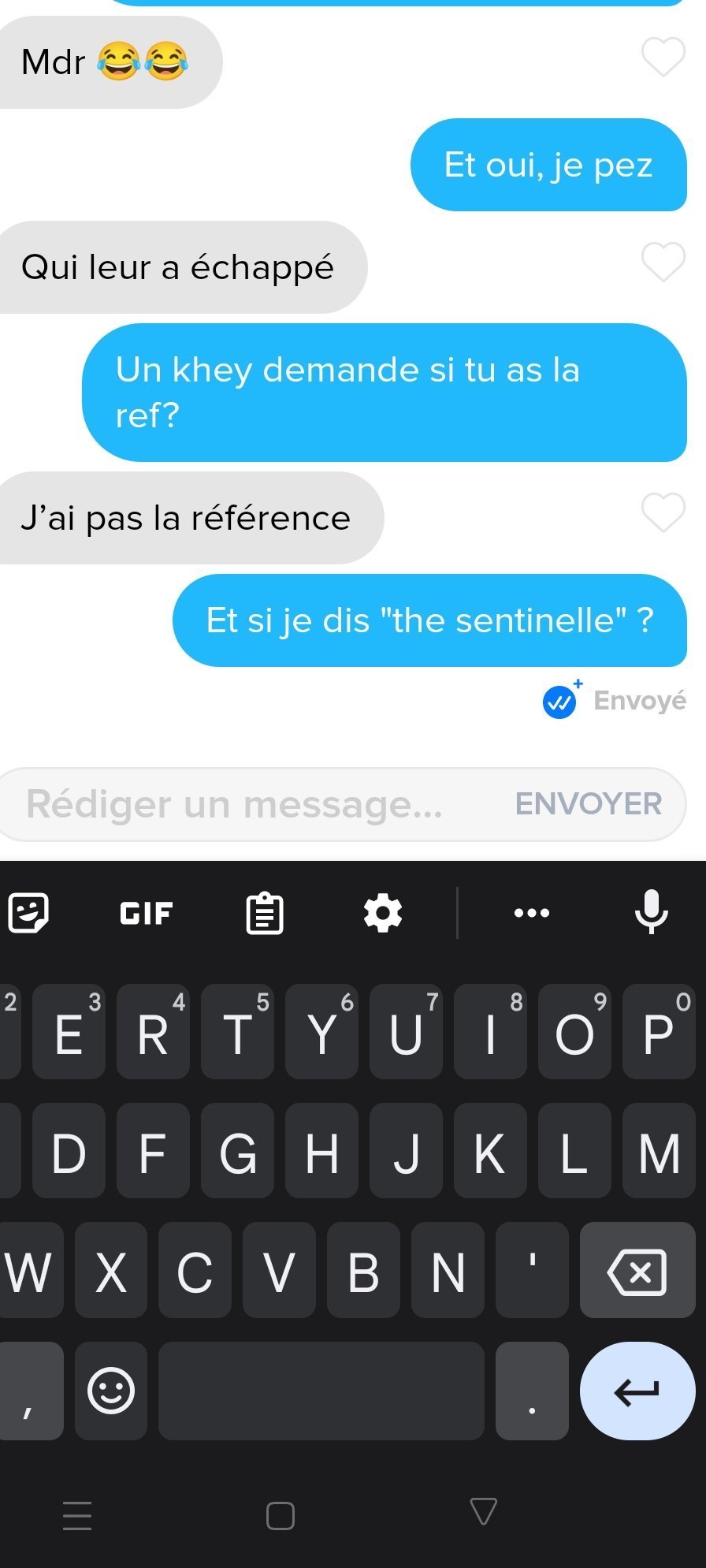Like the "Qui leur a échappé" message

[663, 262]
